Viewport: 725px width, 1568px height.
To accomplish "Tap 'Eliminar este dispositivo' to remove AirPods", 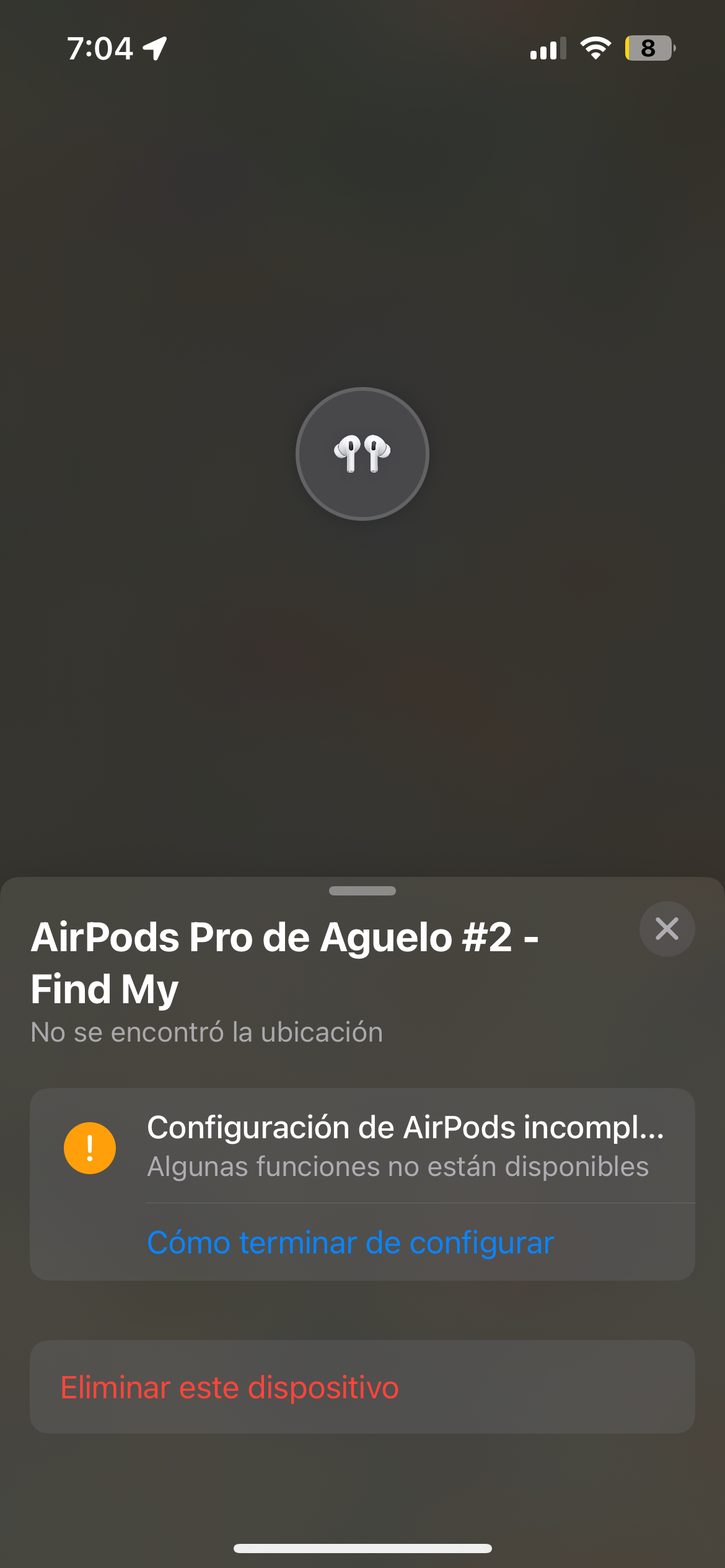I will (x=229, y=1387).
